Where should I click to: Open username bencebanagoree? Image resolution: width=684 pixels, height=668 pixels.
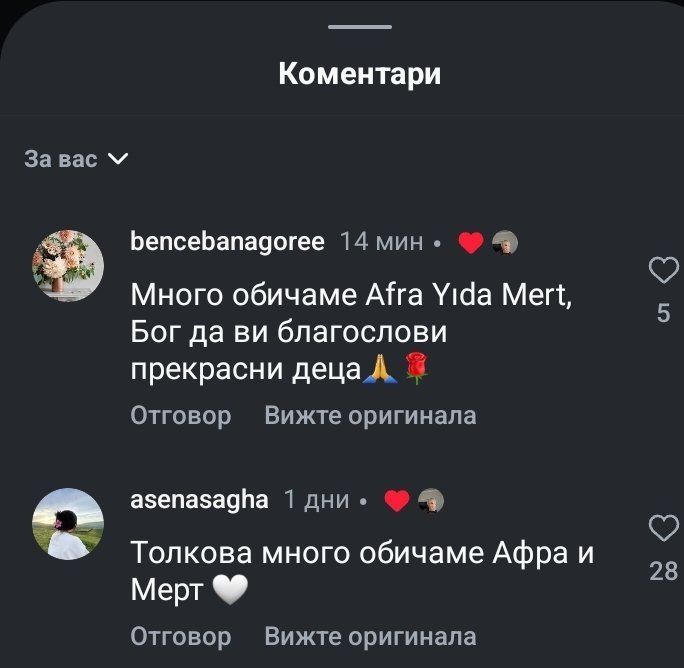pos(227,242)
